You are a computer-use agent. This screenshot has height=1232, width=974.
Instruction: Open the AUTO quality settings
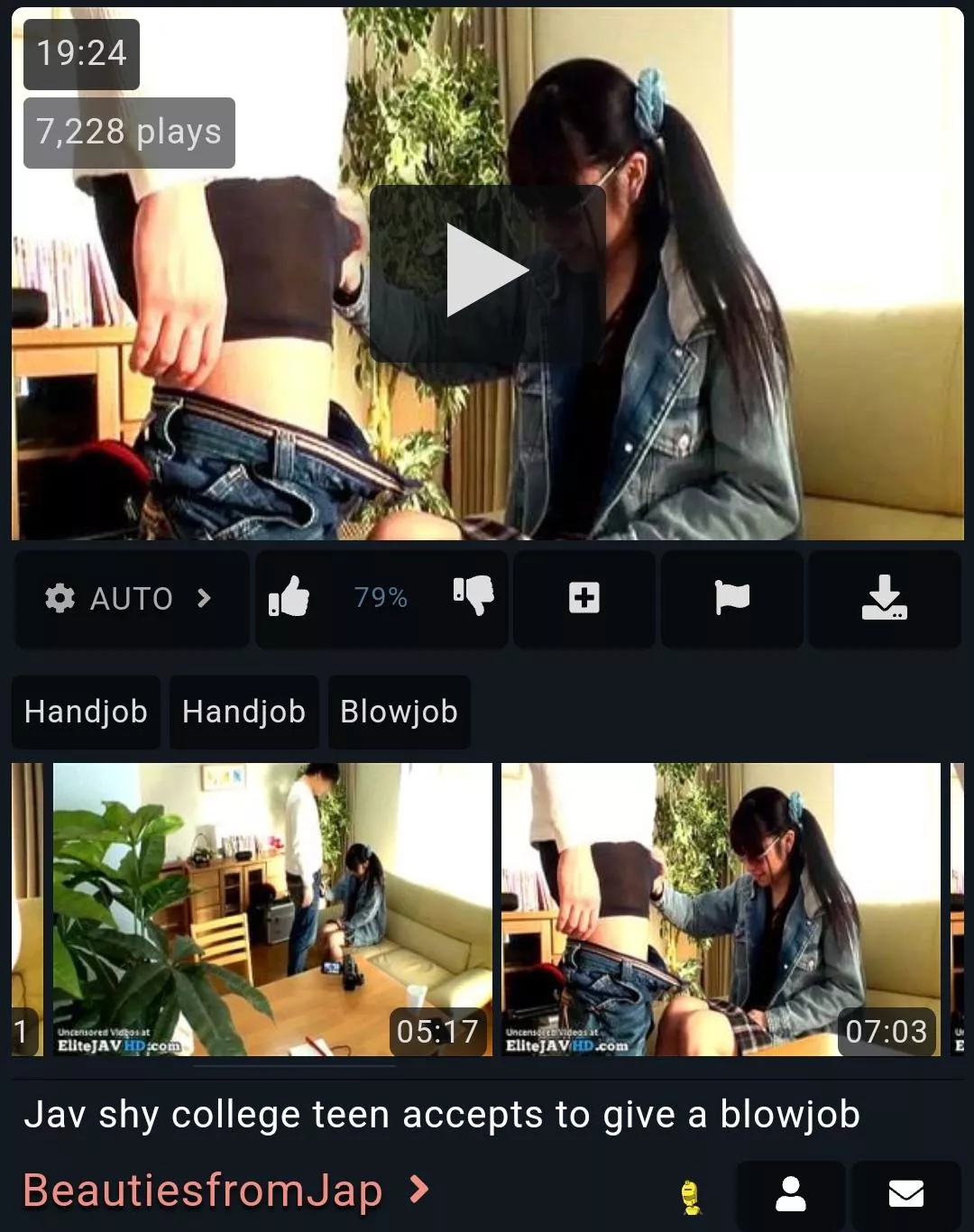[x=132, y=598]
